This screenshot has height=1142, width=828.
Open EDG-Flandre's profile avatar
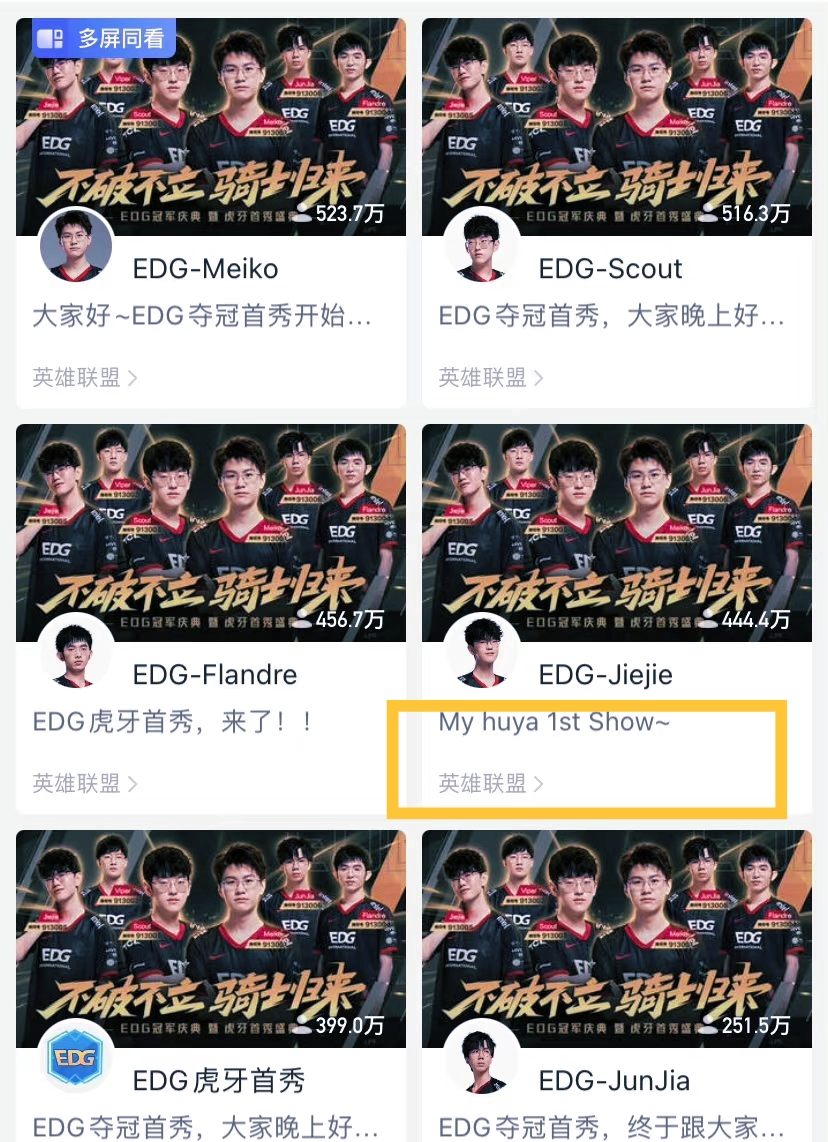(x=76, y=651)
